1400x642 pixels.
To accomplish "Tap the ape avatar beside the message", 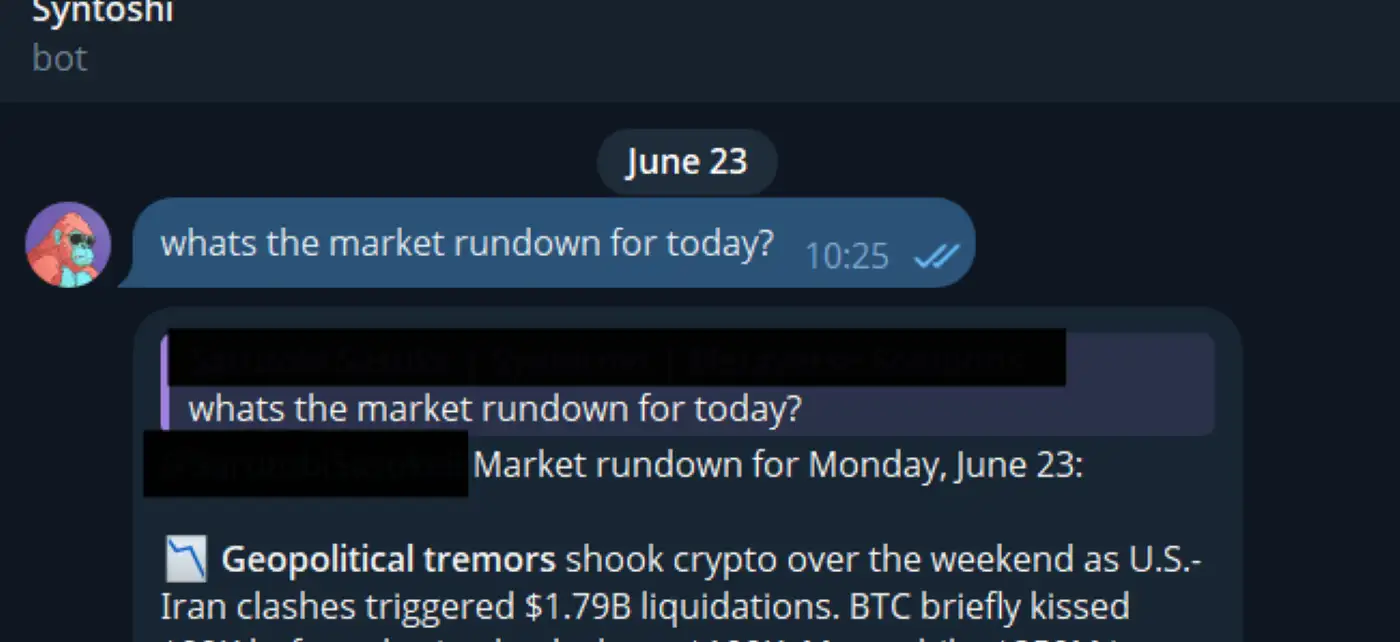I will click(68, 245).
